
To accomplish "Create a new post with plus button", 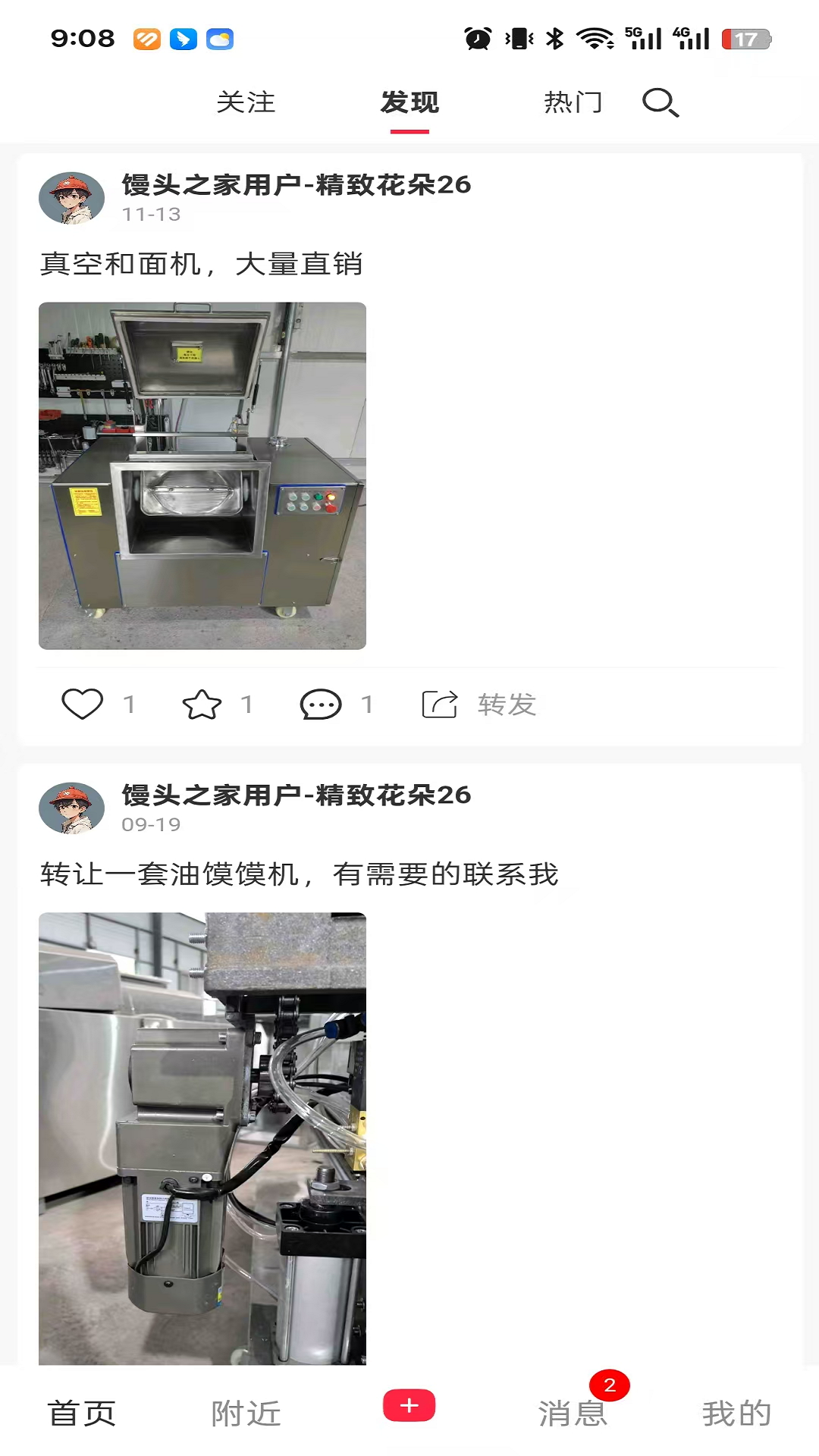I will (409, 1405).
